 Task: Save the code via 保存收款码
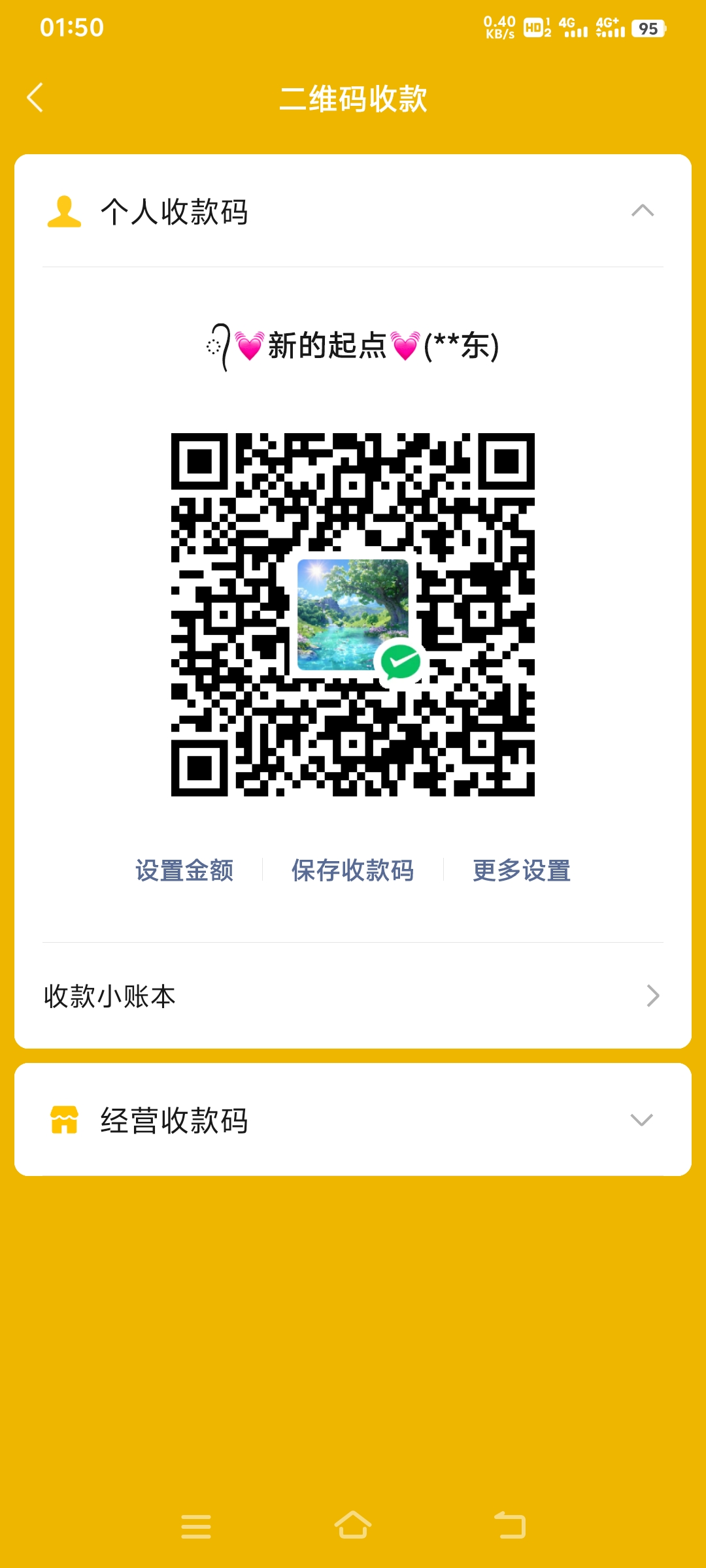pos(352,870)
